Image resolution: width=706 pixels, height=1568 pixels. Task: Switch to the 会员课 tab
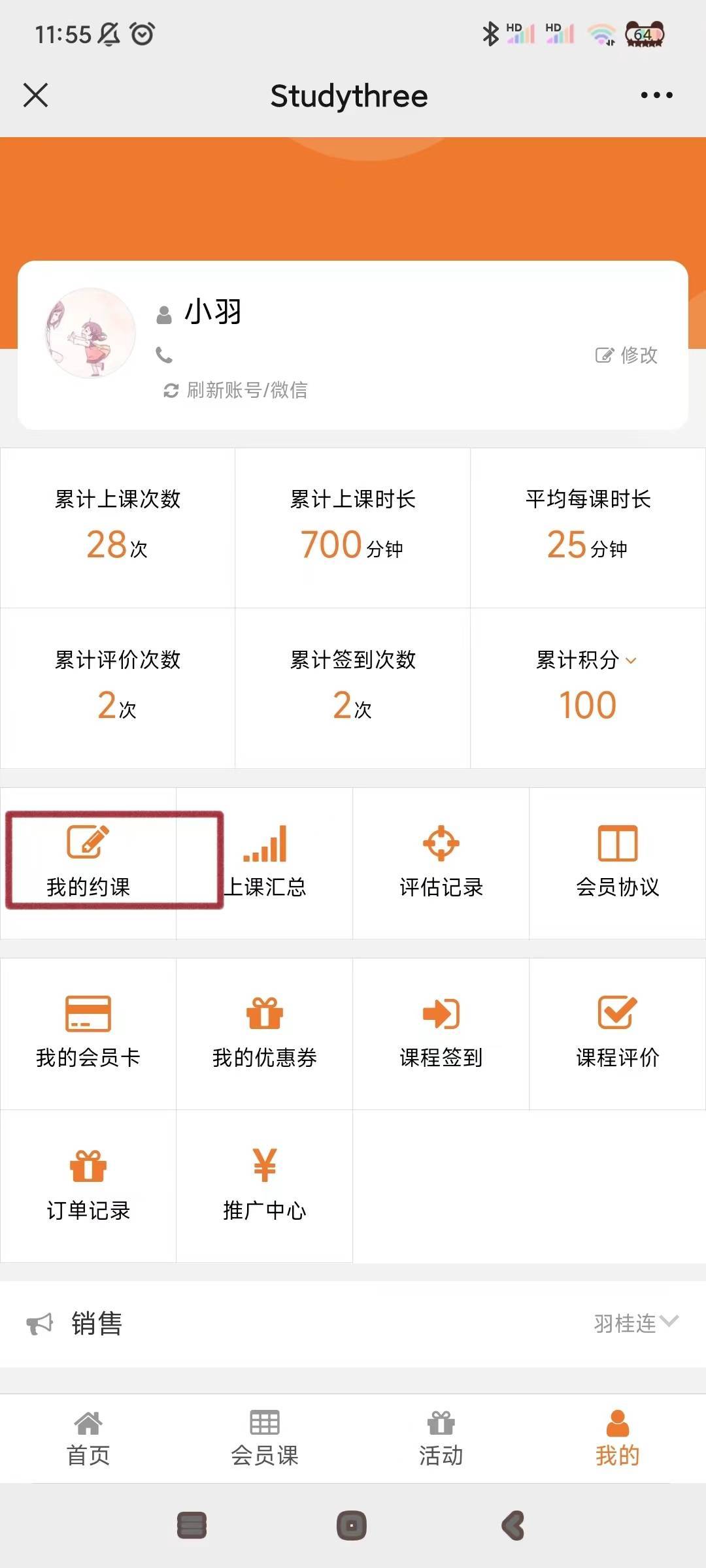pyautogui.click(x=265, y=1439)
